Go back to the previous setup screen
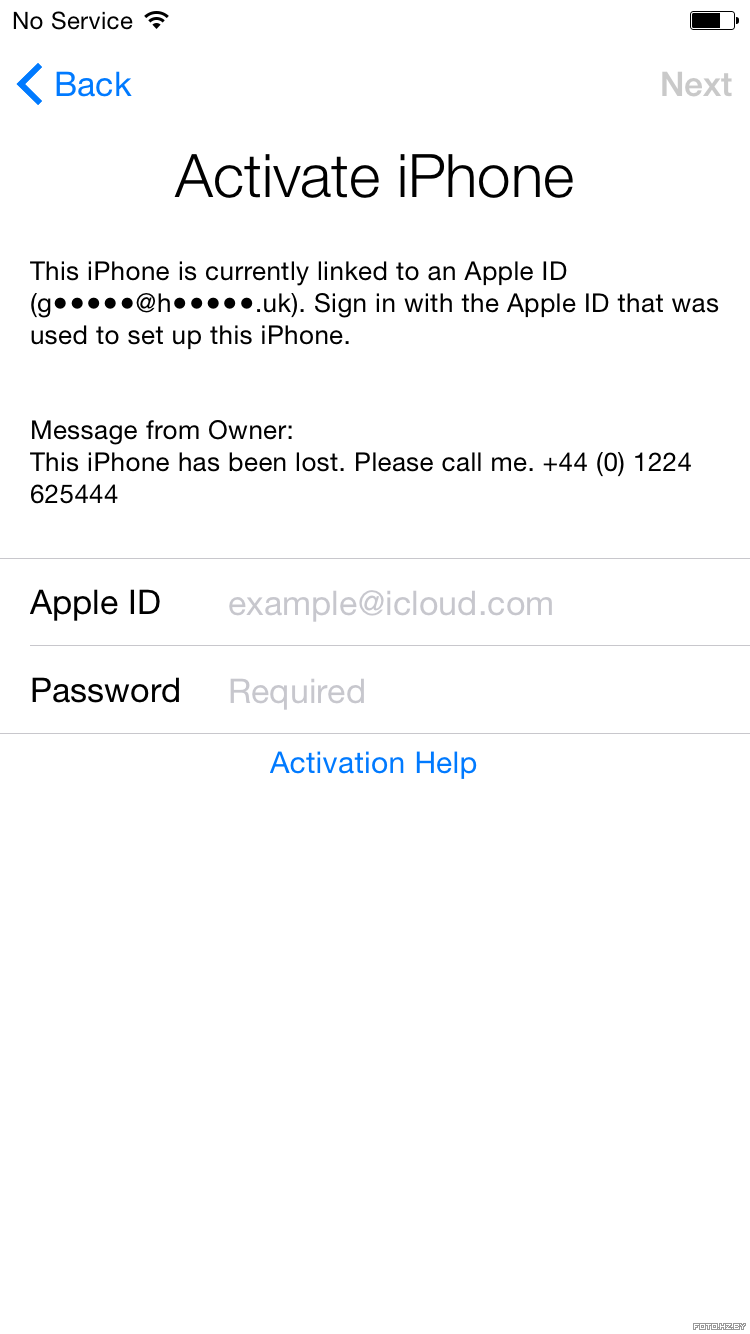This screenshot has height=1334, width=750. point(74,85)
